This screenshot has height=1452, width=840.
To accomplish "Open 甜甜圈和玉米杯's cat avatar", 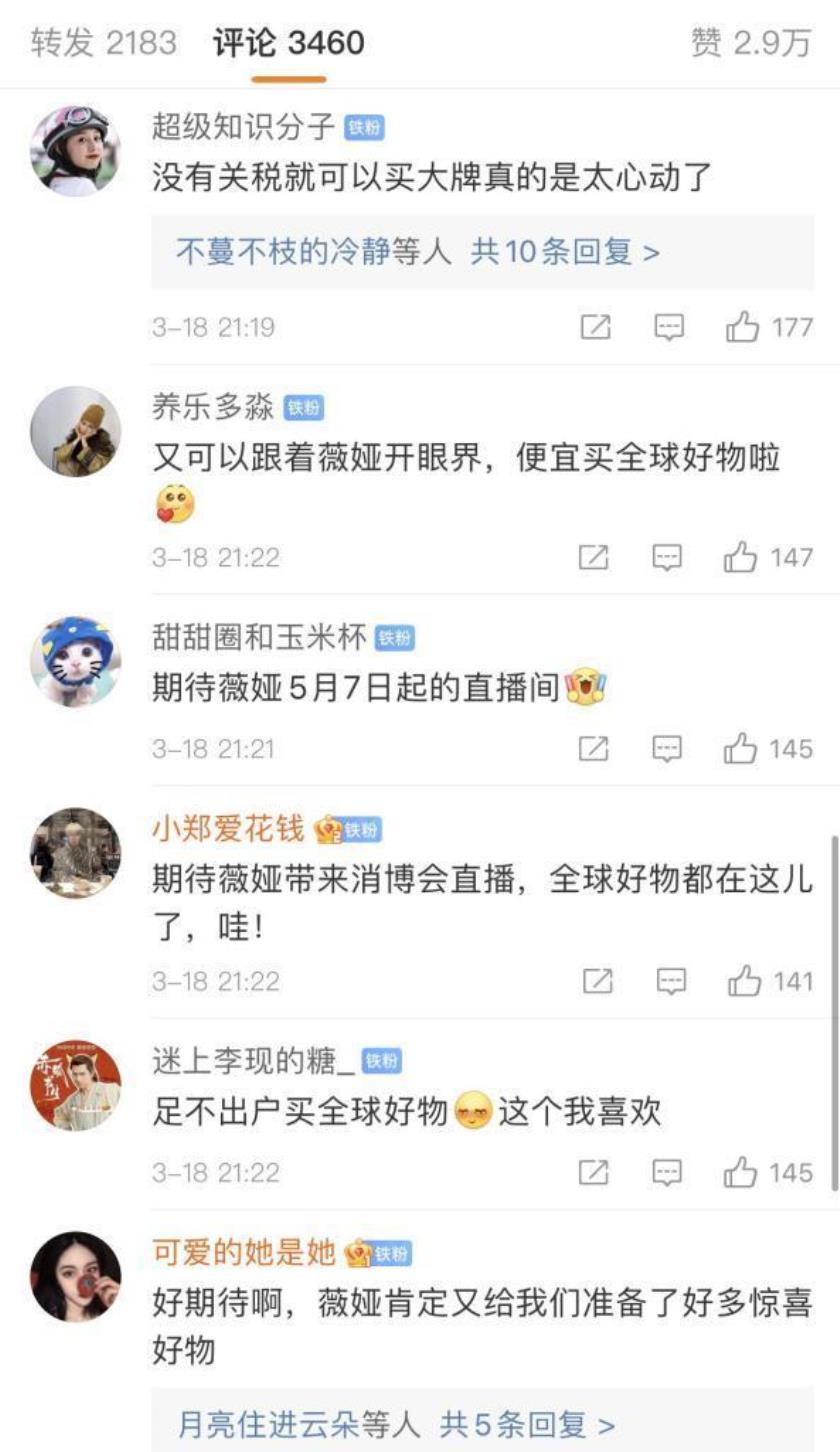I will coord(76,662).
